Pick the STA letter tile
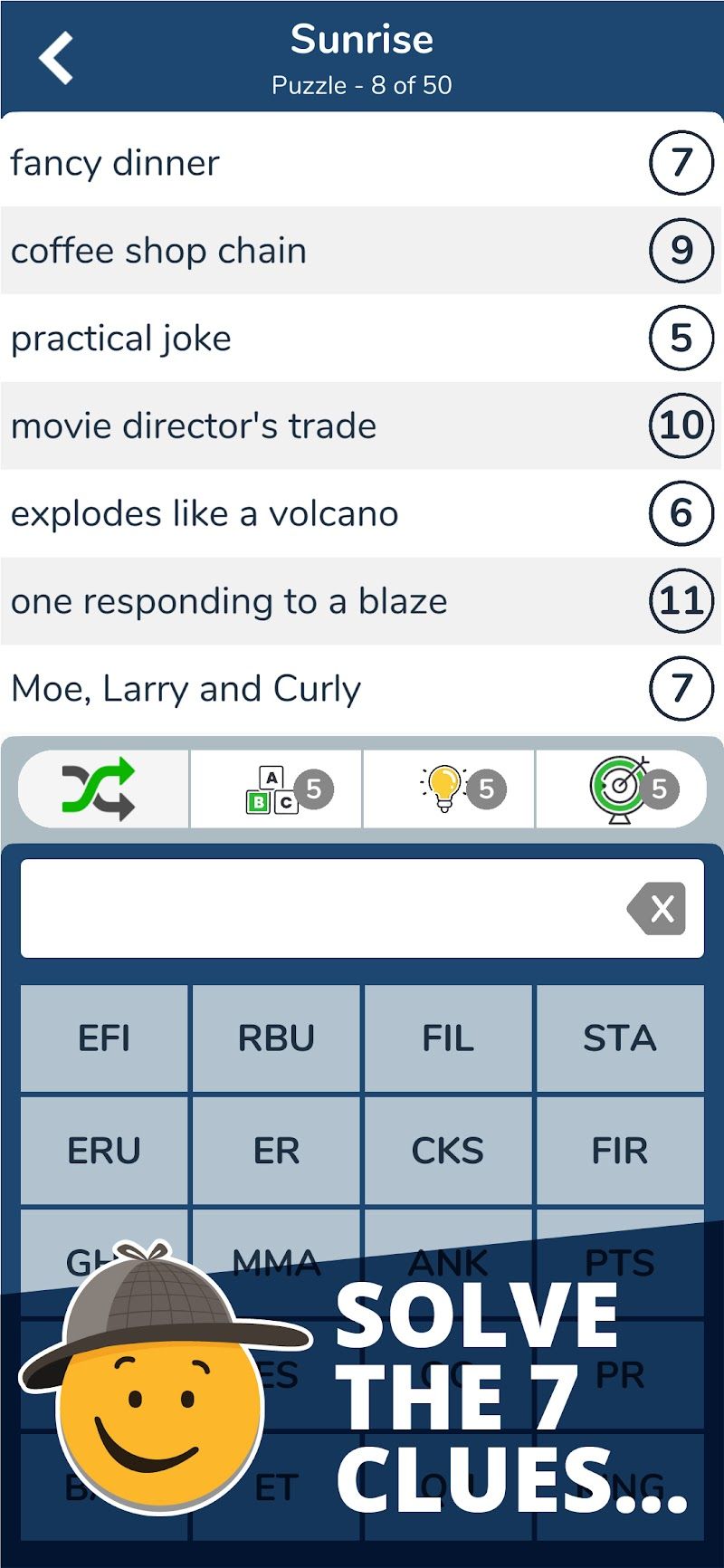This screenshot has height=1568, width=724. (x=620, y=1038)
